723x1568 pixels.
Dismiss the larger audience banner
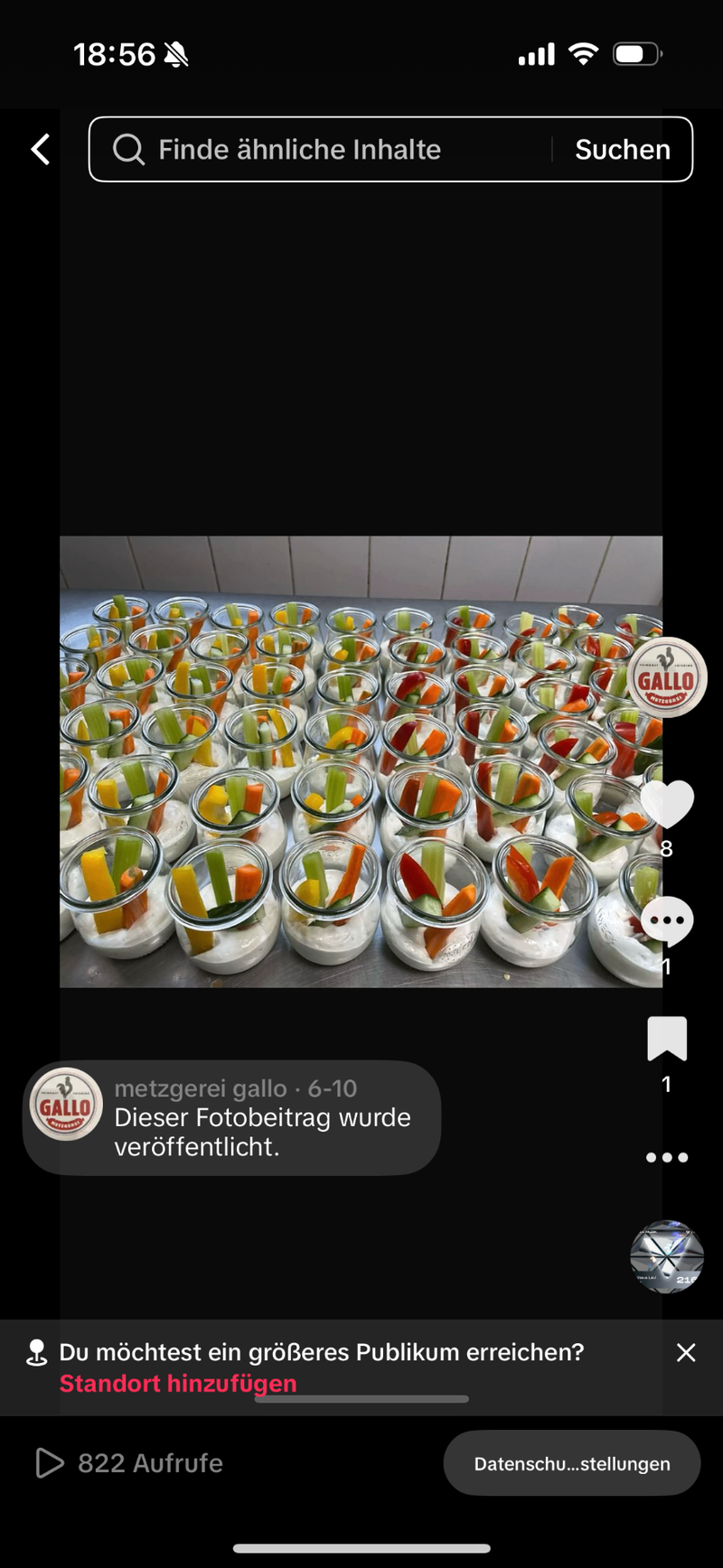686,1352
